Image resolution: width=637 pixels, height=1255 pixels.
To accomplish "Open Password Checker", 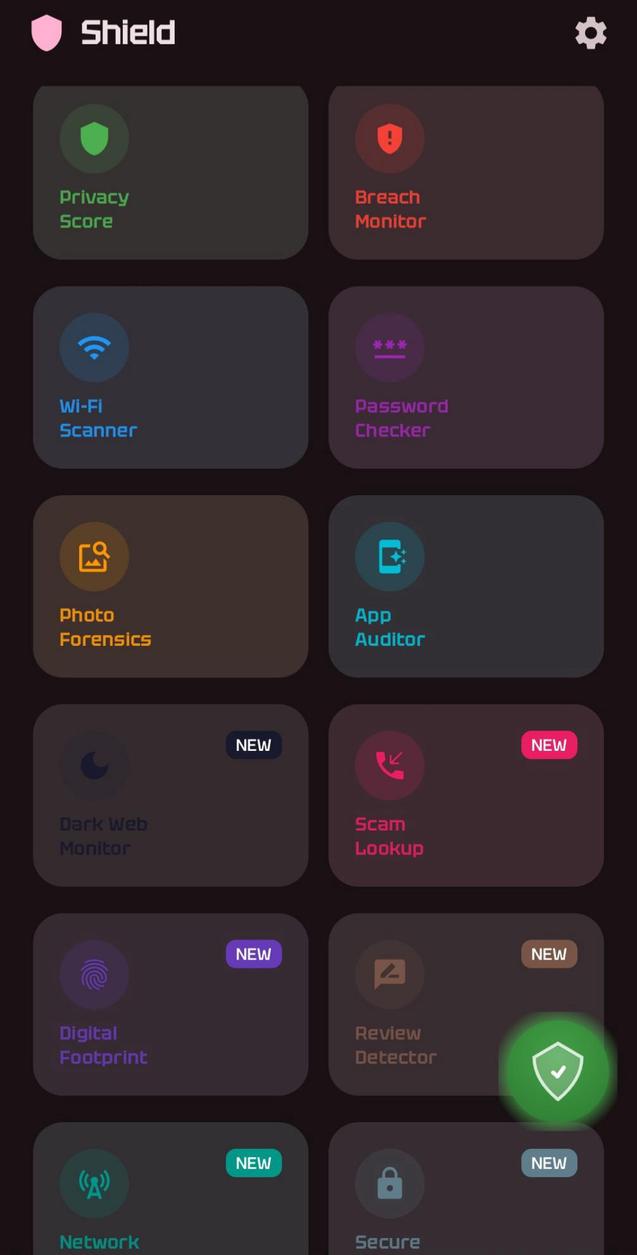I will [465, 377].
